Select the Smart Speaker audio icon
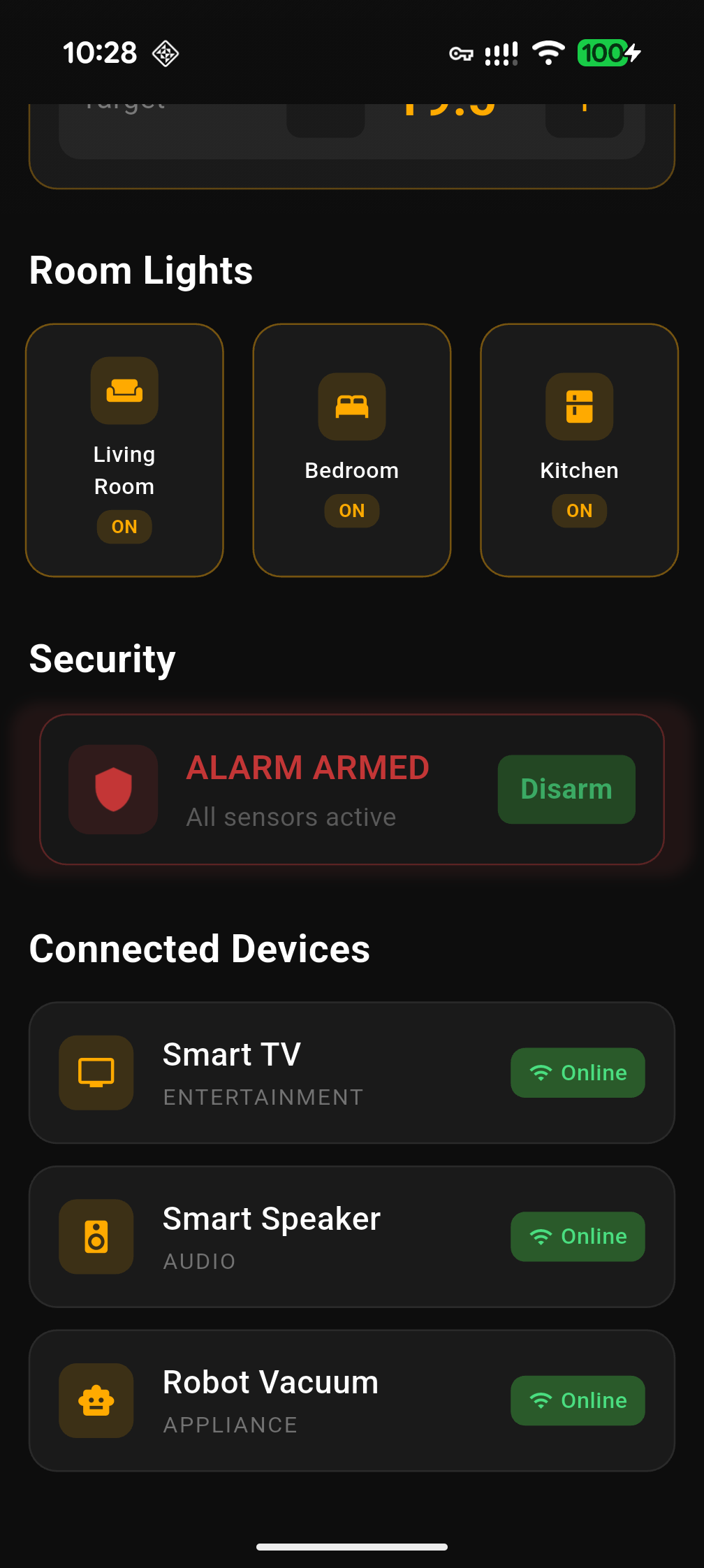Image resolution: width=704 pixels, height=1568 pixels. tap(96, 1236)
